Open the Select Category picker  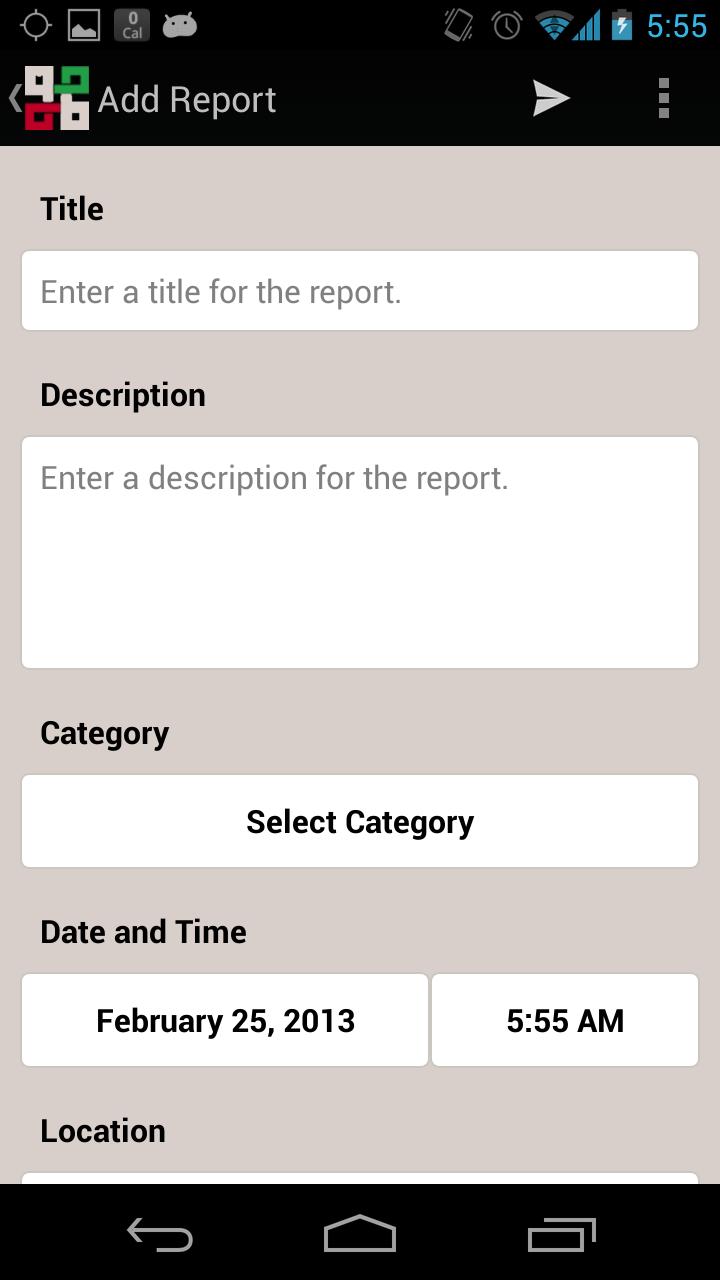coord(360,821)
